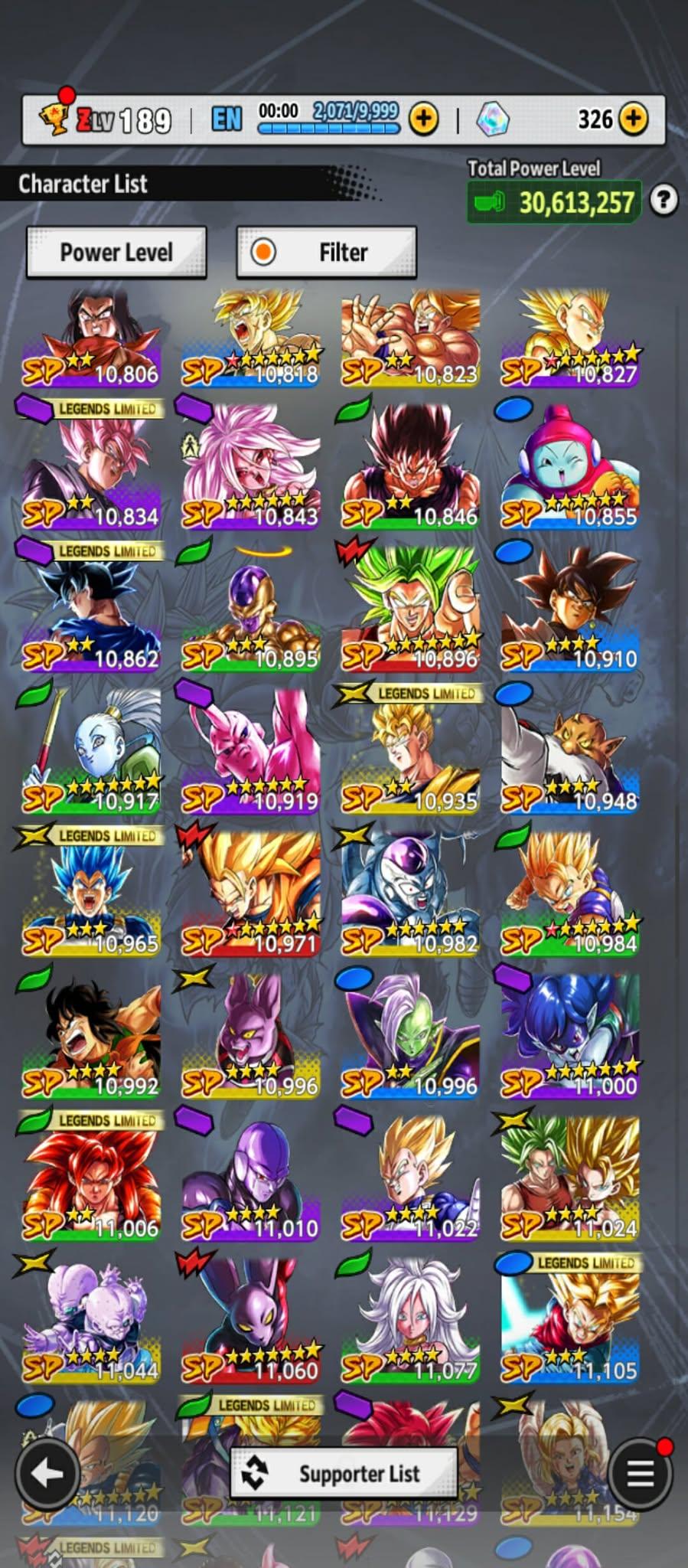Image resolution: width=688 pixels, height=1568 pixels.
Task: Select the character with power 10,806
Action: 92,337
